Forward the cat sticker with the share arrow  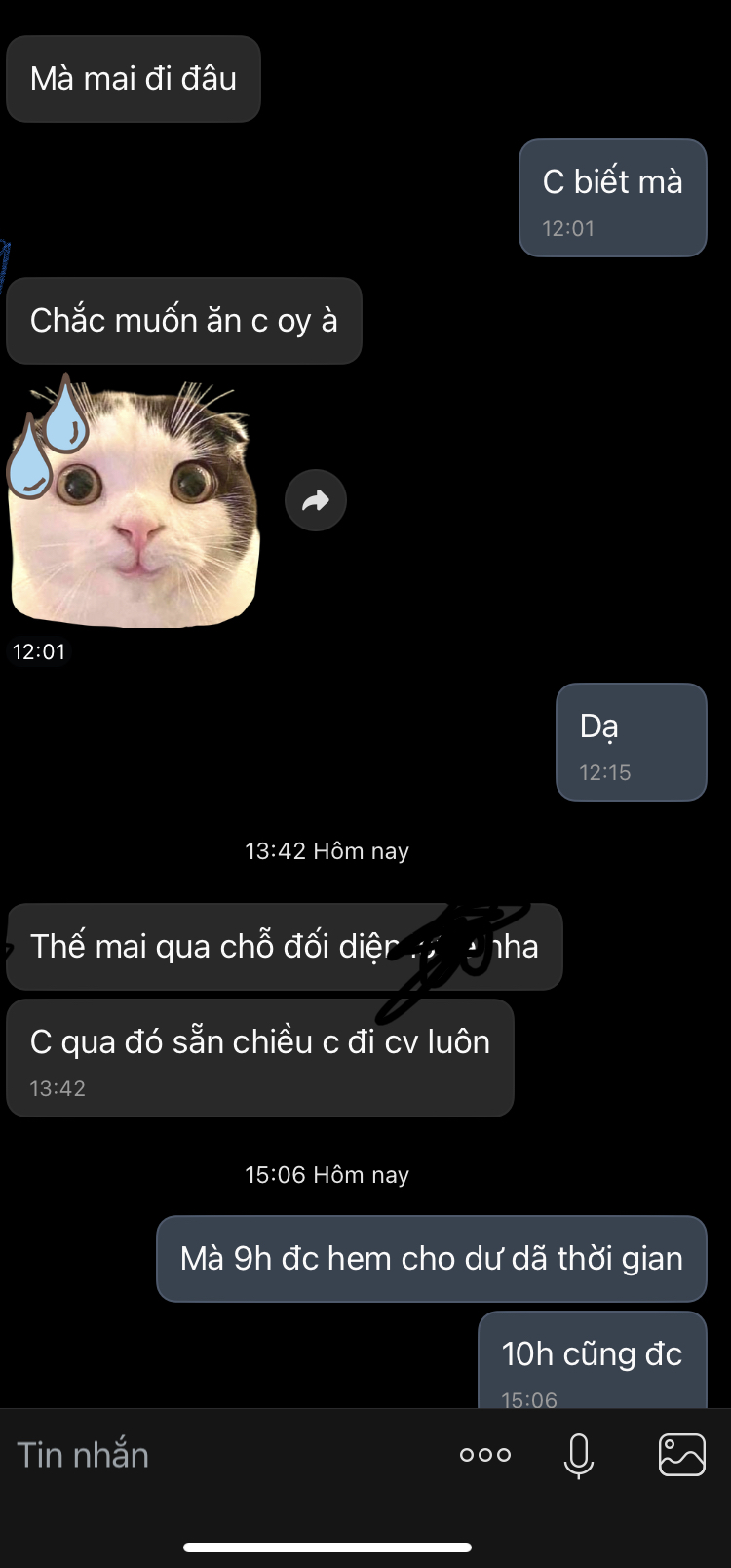315,500
